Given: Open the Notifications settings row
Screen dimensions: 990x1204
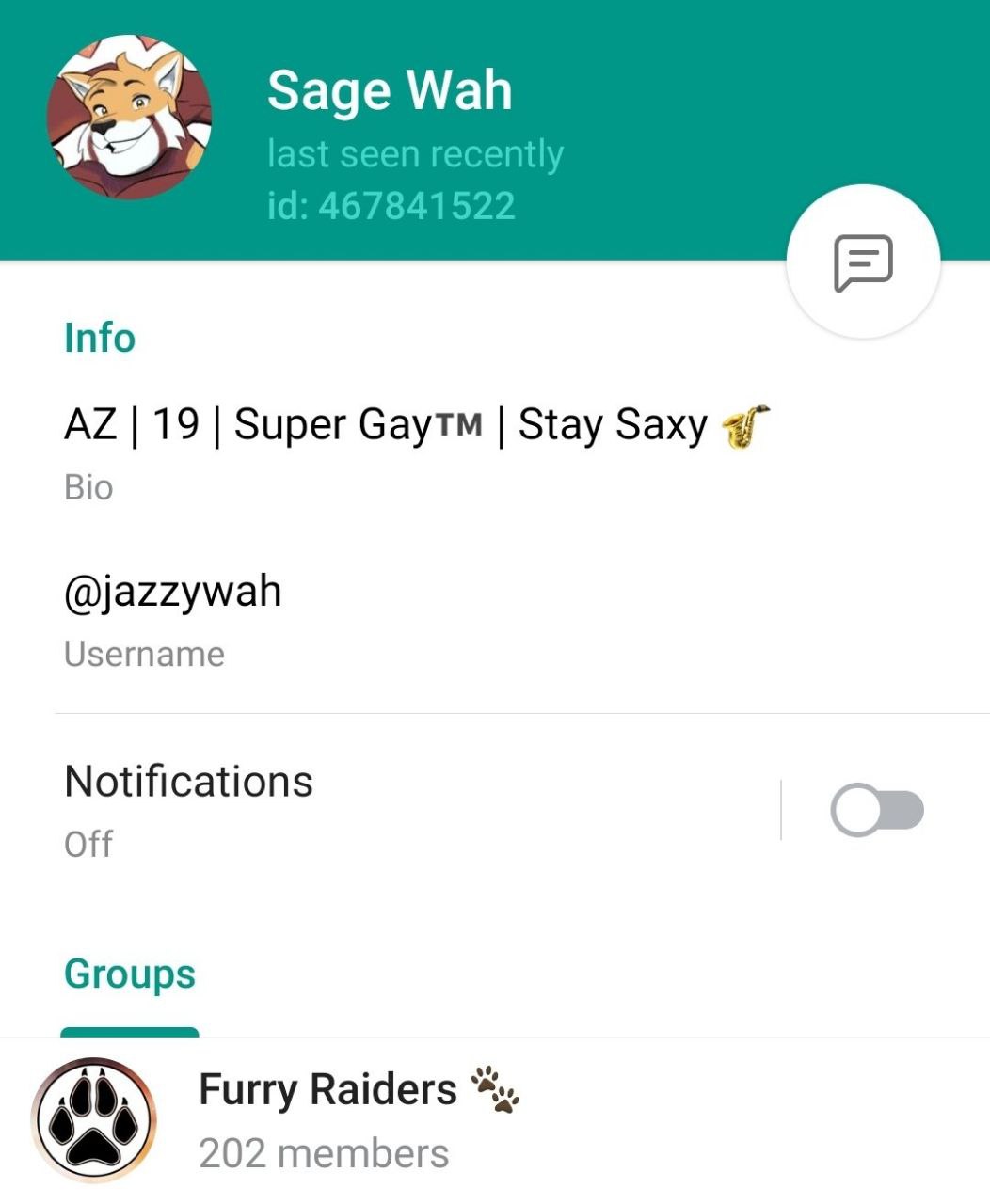Looking at the screenshot, I should coord(391,810).
